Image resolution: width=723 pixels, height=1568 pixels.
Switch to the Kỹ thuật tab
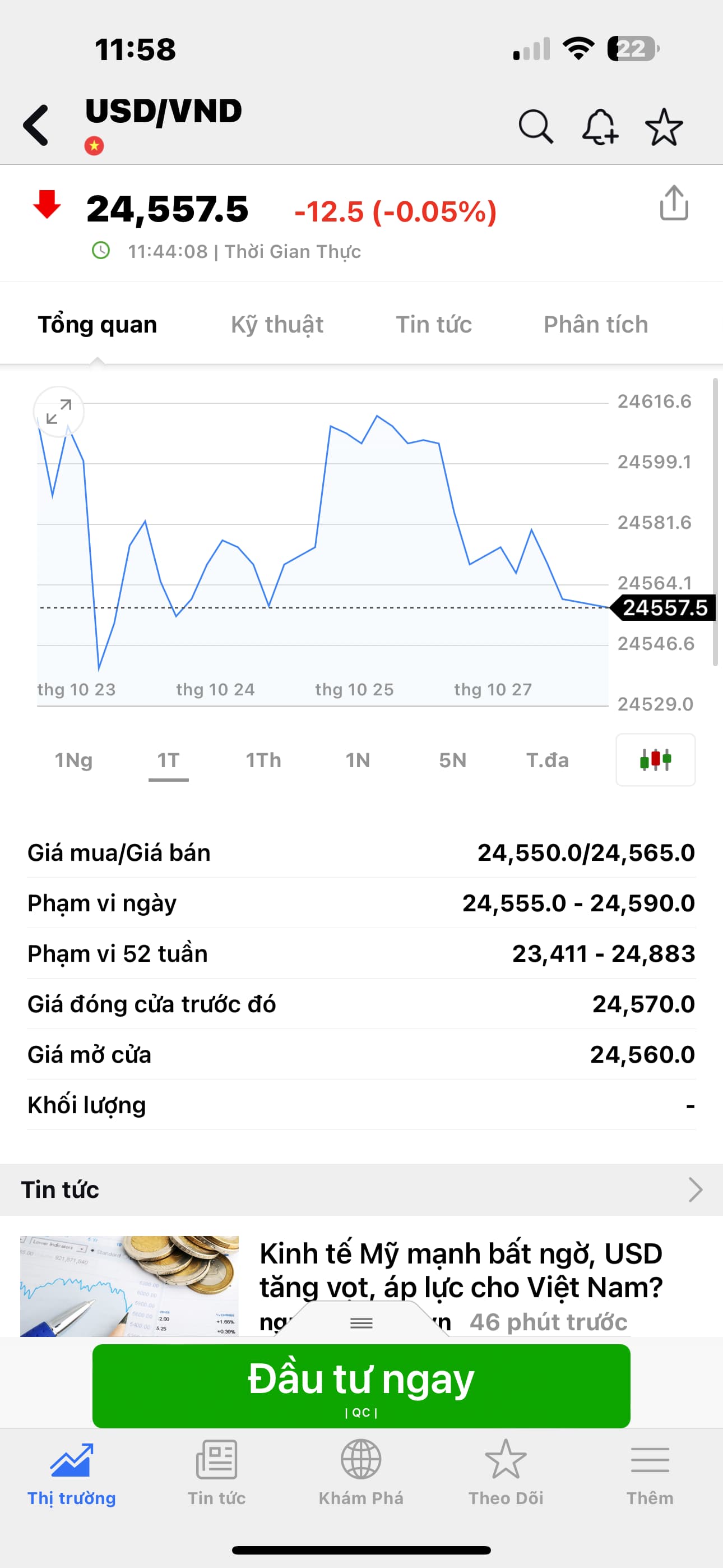(x=277, y=325)
